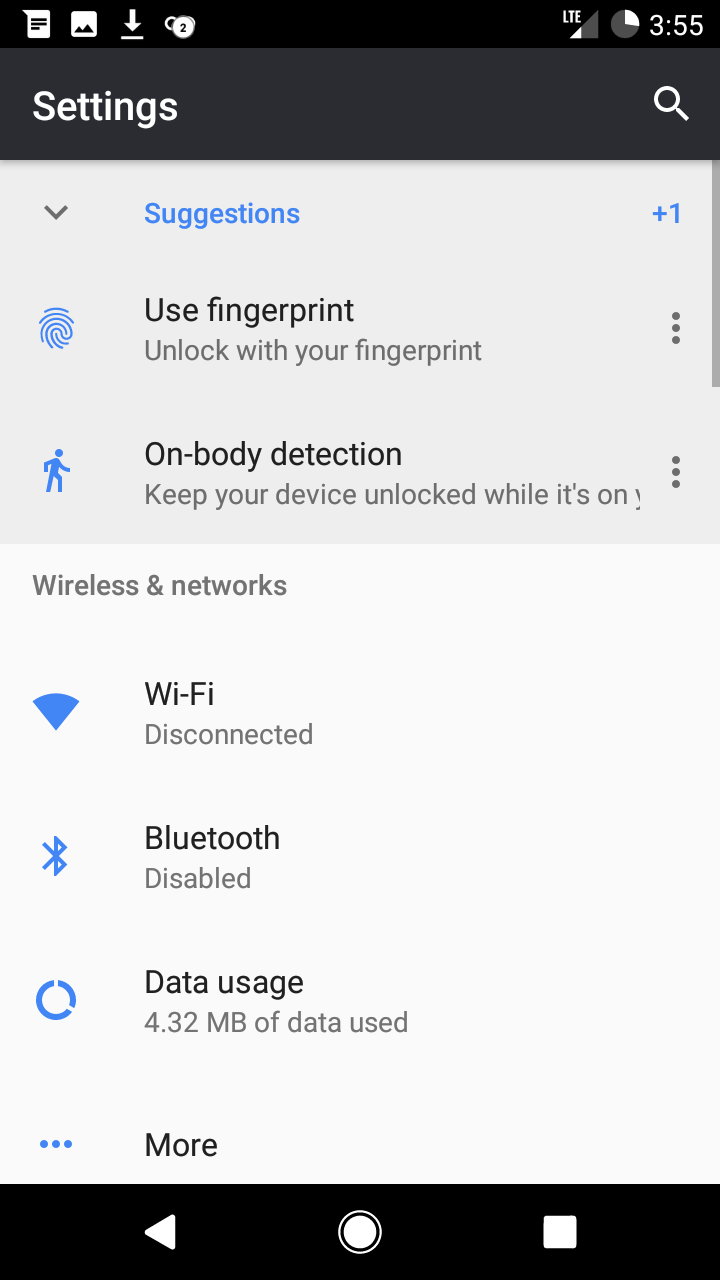Go back using the navigation bar
Viewport: 720px width, 1280px height.
pyautogui.click(x=160, y=1232)
